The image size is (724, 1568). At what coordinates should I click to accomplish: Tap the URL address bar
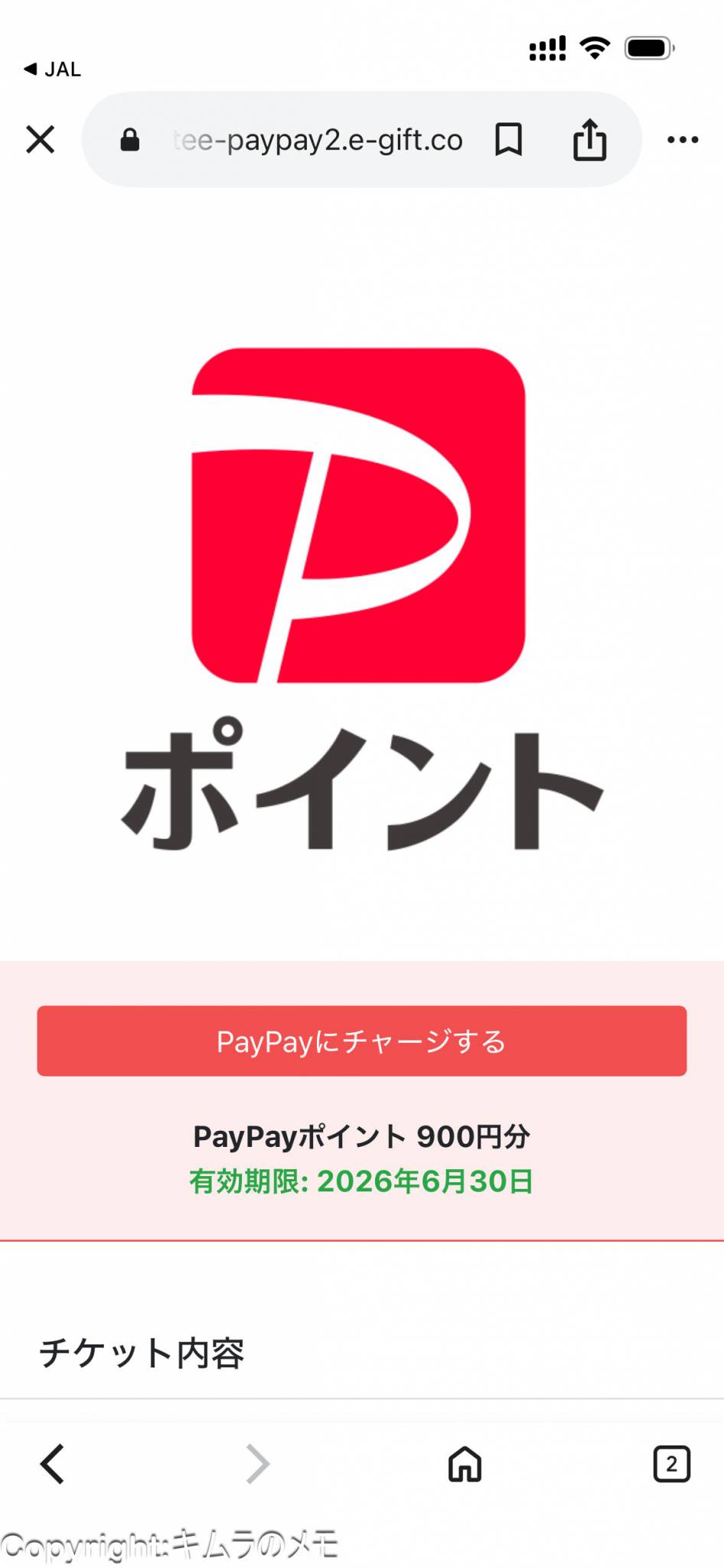(318, 140)
